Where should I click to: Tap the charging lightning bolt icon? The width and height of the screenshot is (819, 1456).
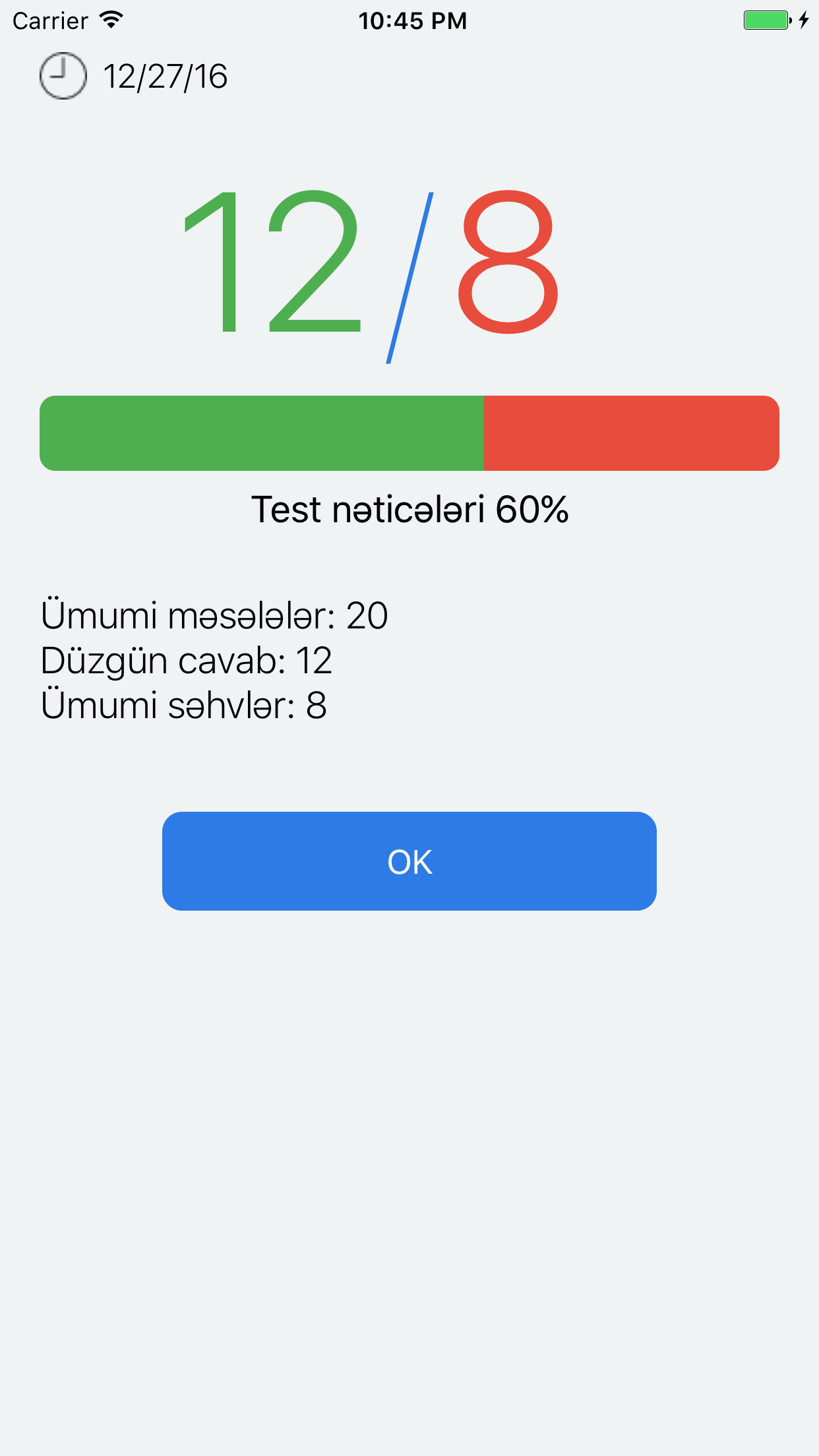point(803,20)
